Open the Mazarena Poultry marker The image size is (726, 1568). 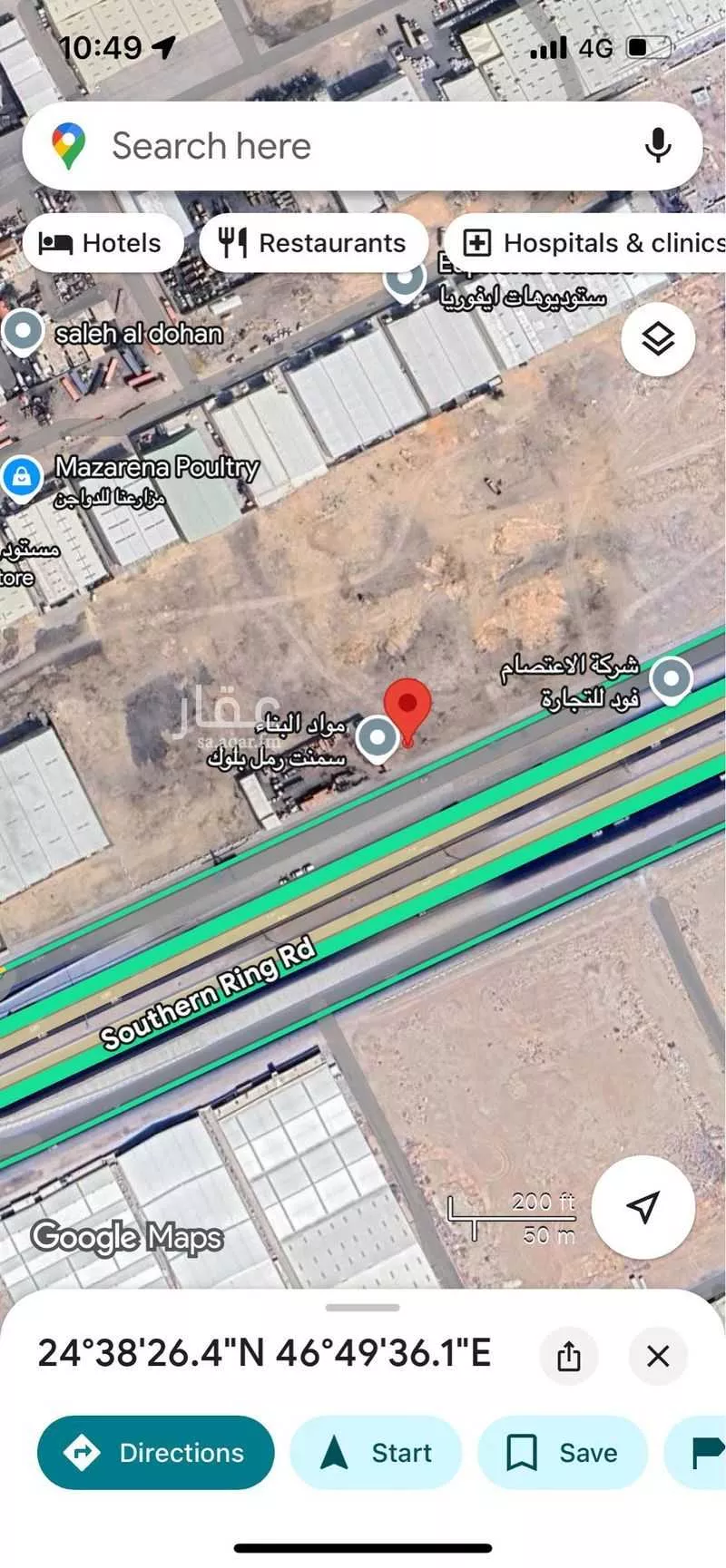coord(22,476)
